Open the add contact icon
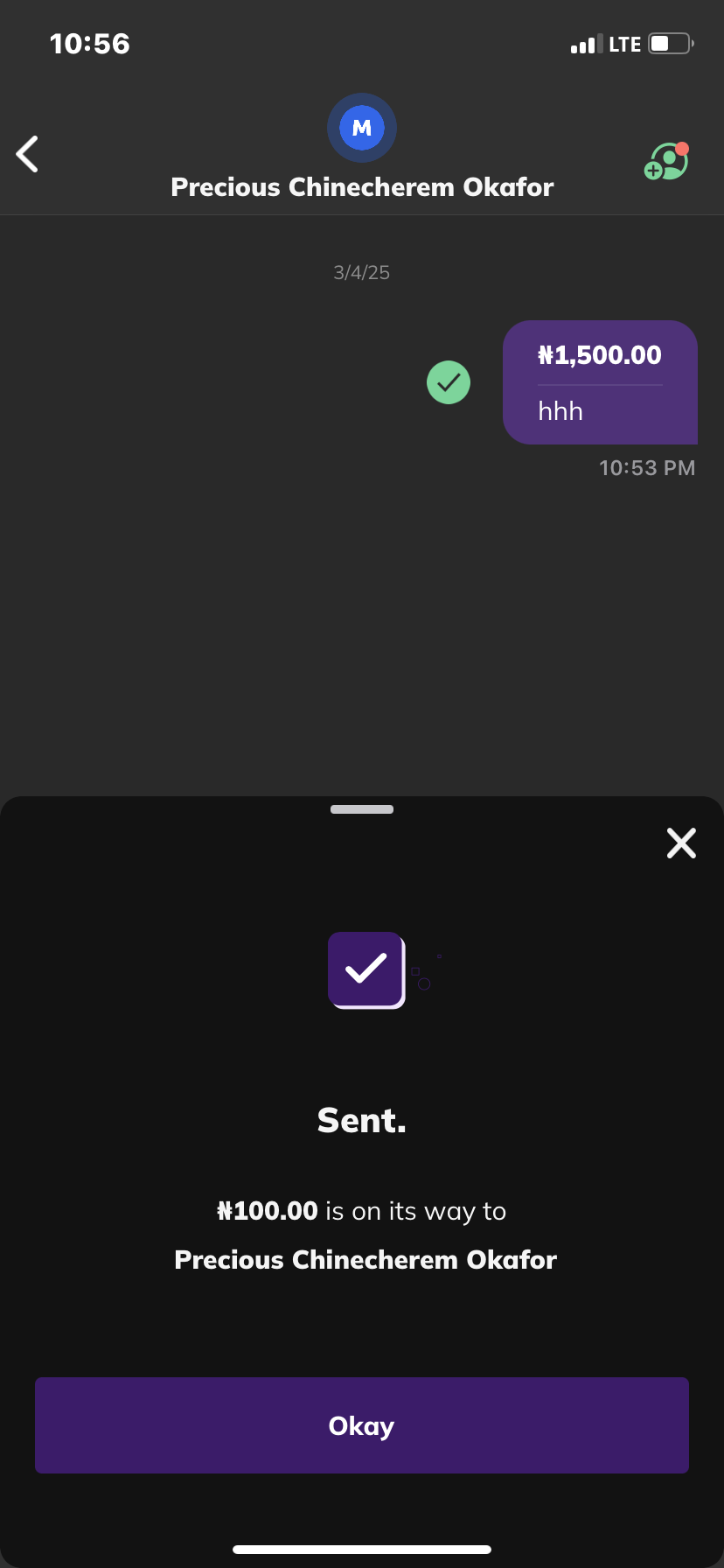Viewport: 724px width, 1568px height. (x=666, y=161)
